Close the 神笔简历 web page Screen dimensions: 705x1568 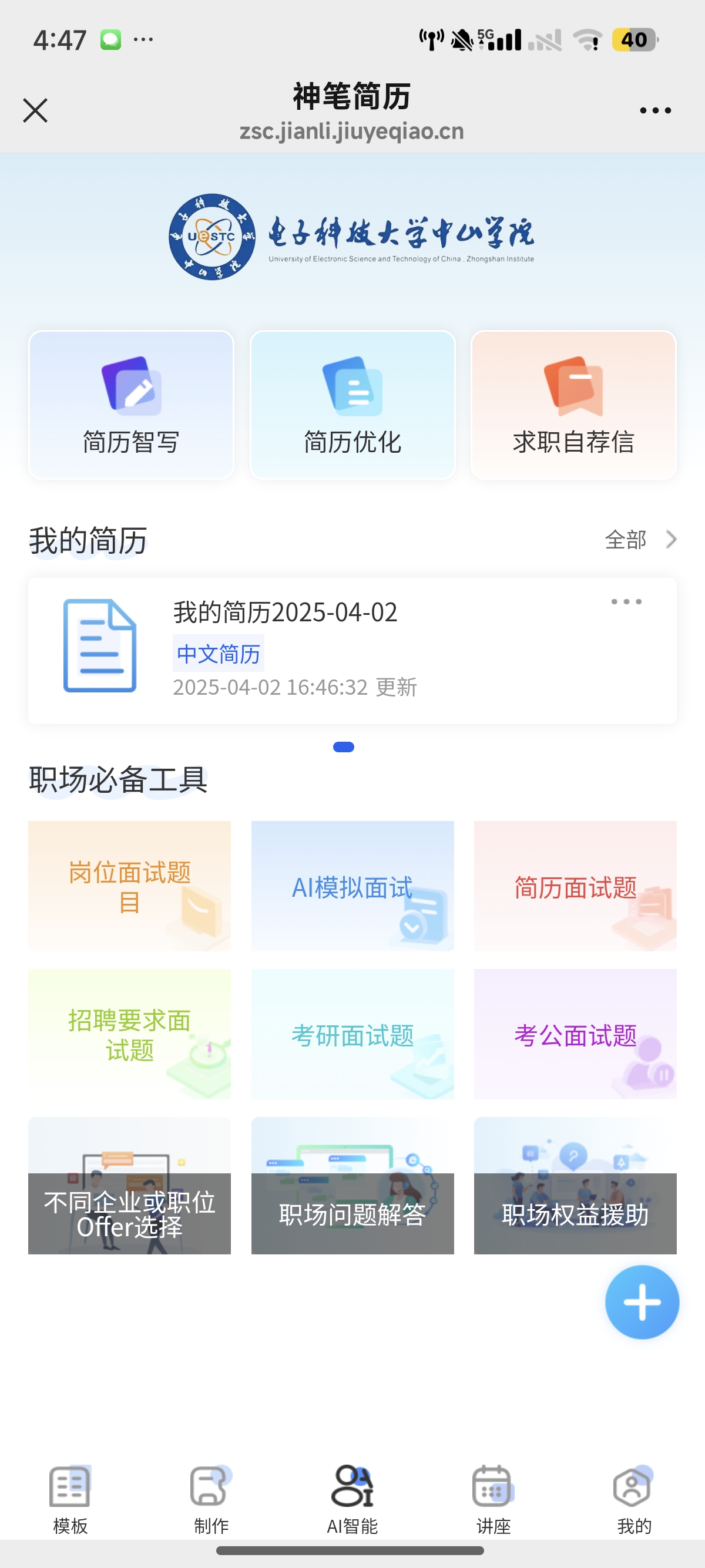point(35,111)
